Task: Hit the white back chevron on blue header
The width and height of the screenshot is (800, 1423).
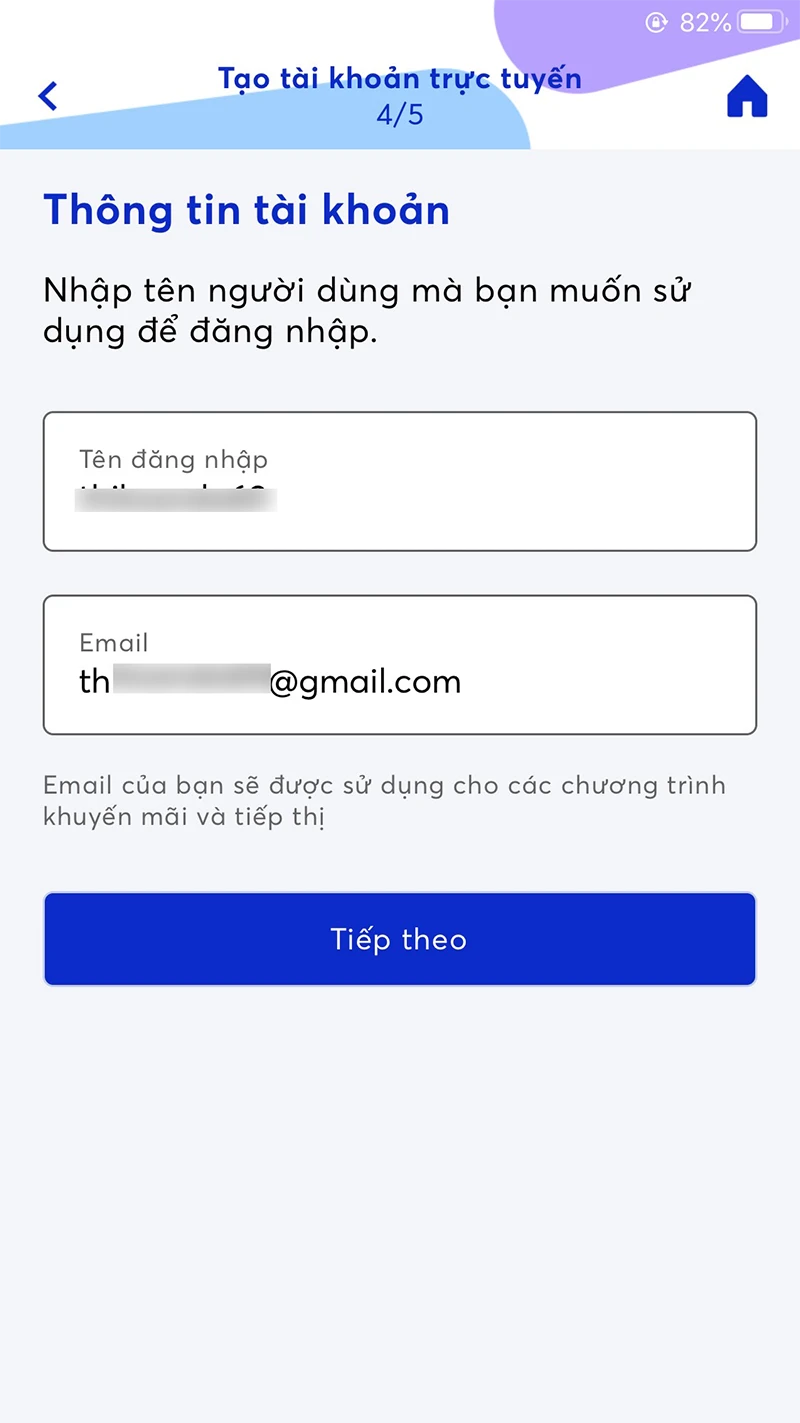Action: pos(47,95)
